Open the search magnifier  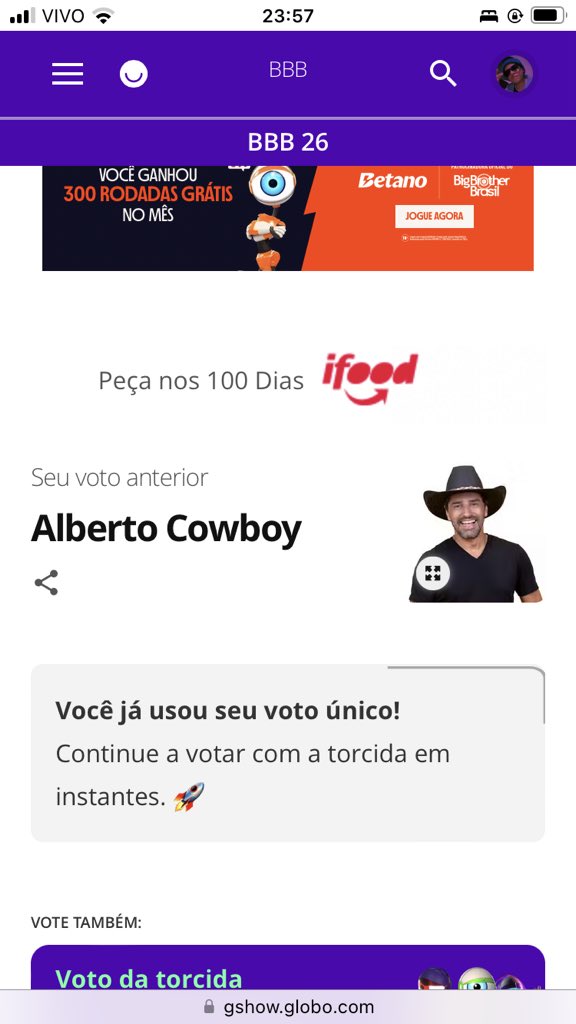[x=443, y=74]
